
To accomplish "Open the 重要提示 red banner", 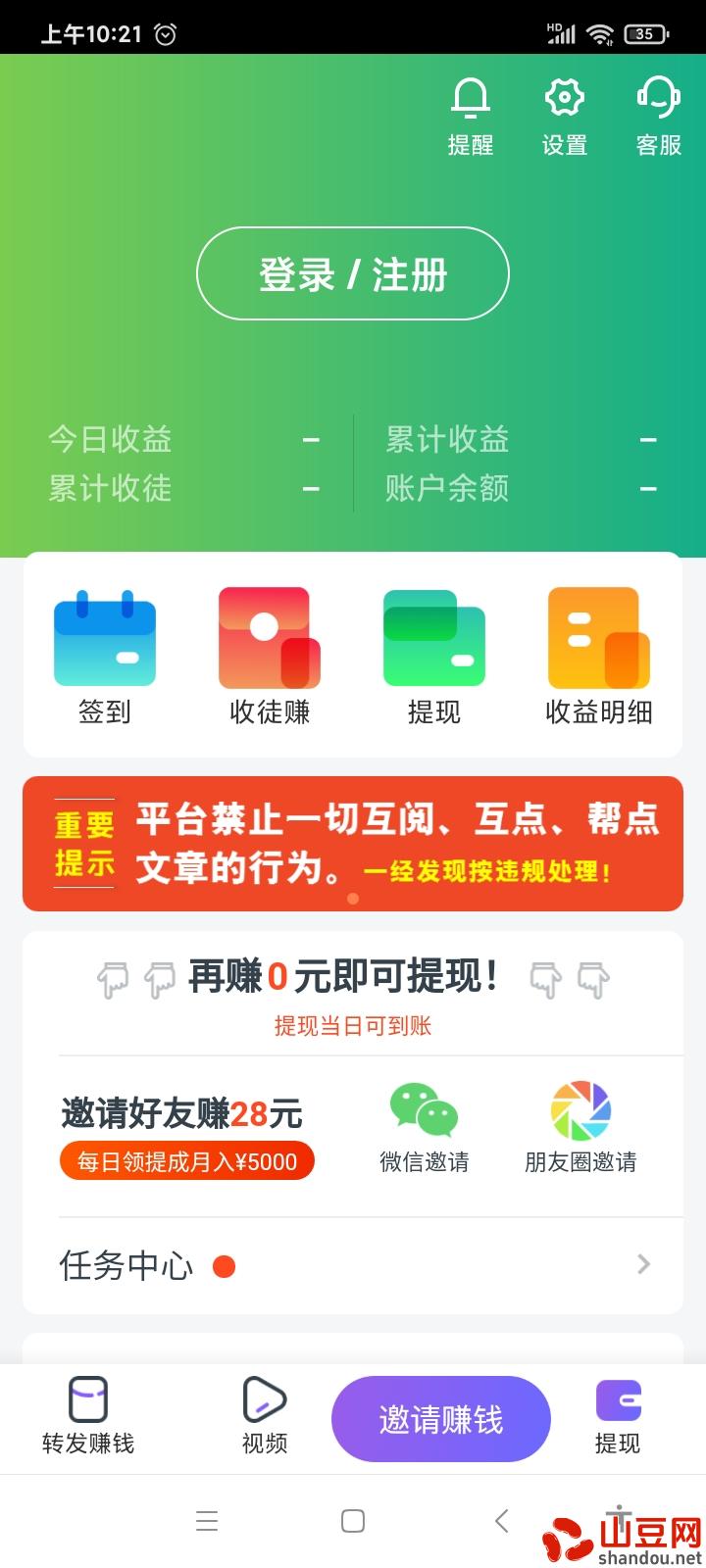I will coord(353,844).
